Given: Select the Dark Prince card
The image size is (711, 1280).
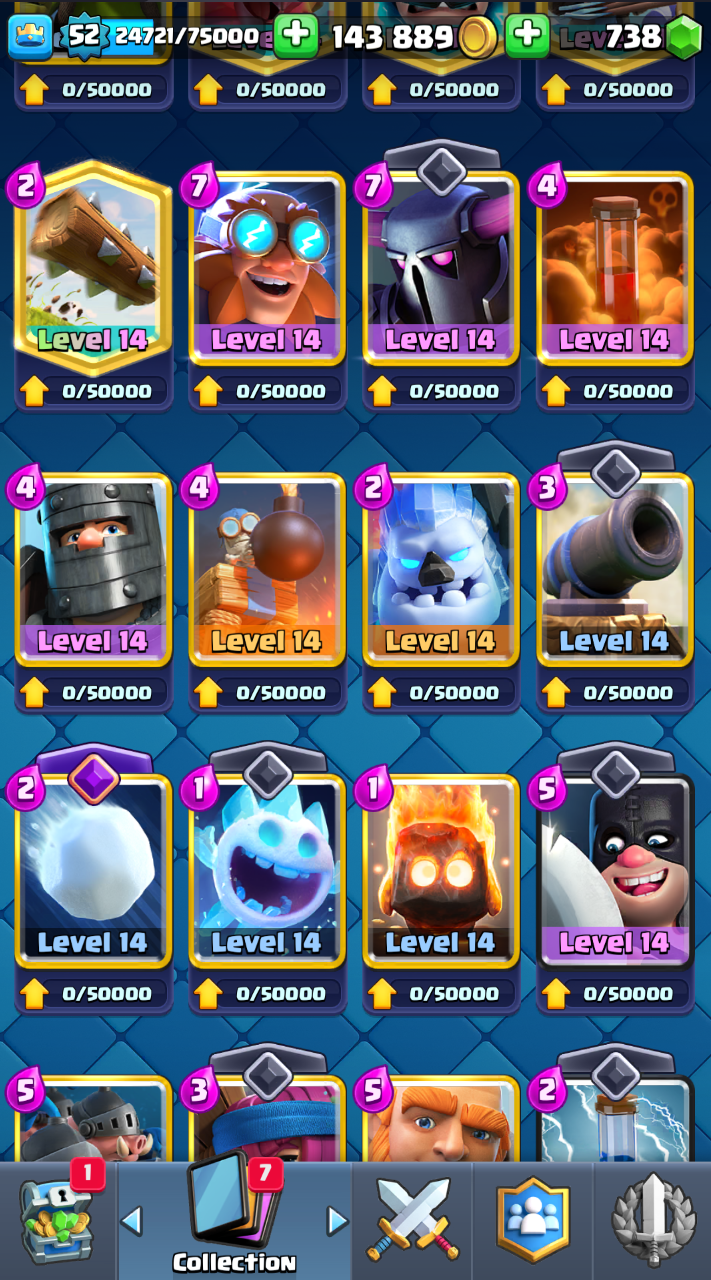Looking at the screenshot, I should point(94,569).
